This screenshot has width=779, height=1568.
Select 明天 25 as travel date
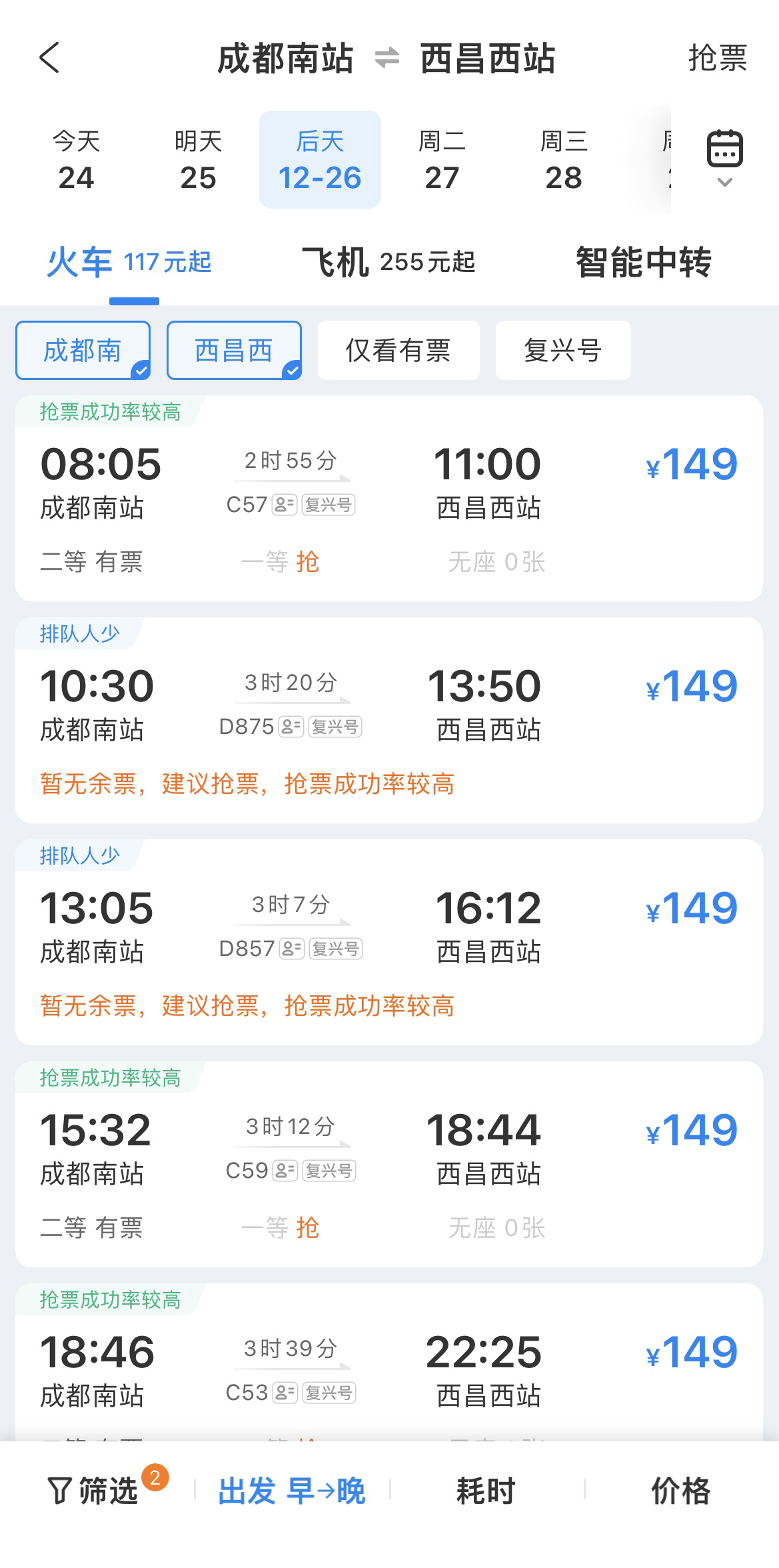(x=198, y=160)
